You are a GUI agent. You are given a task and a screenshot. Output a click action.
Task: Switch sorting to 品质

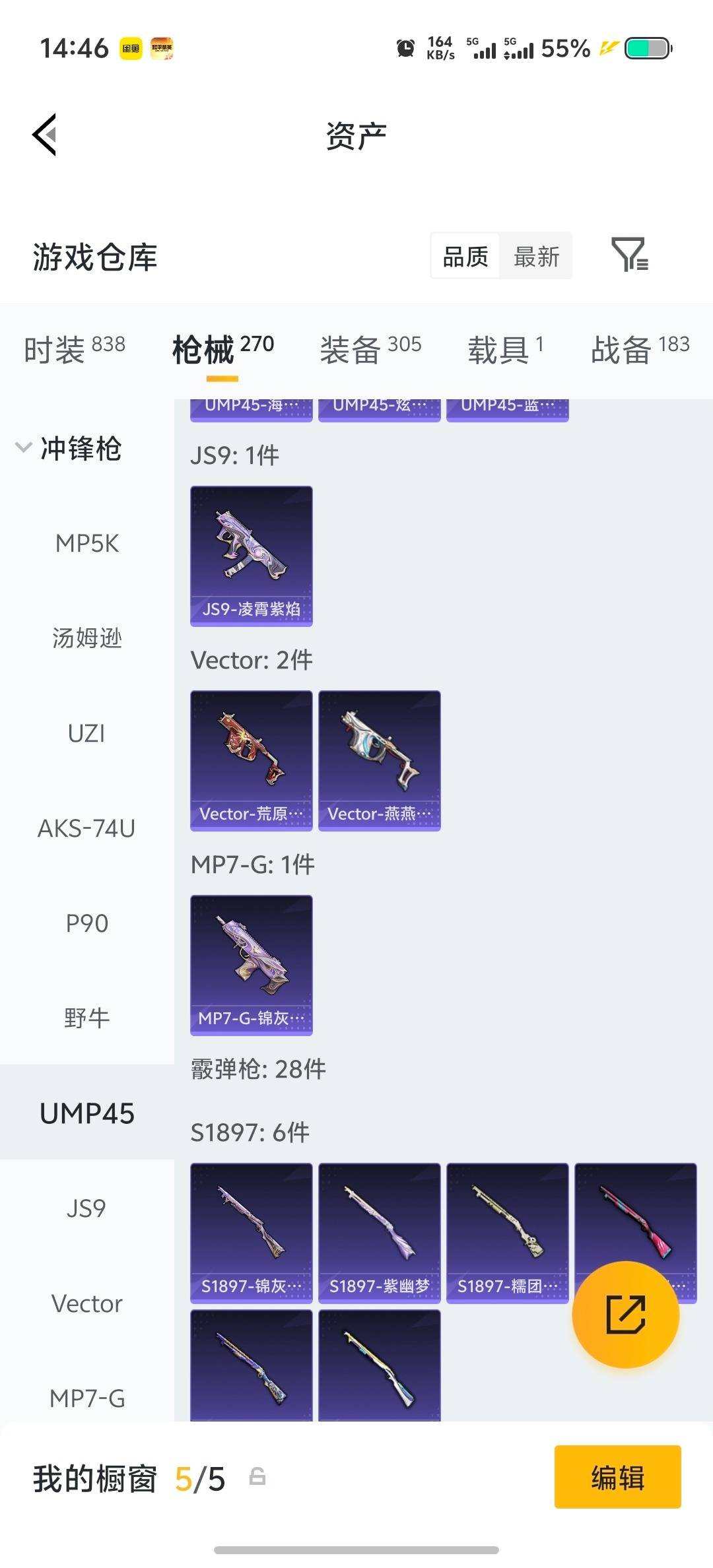pos(465,256)
